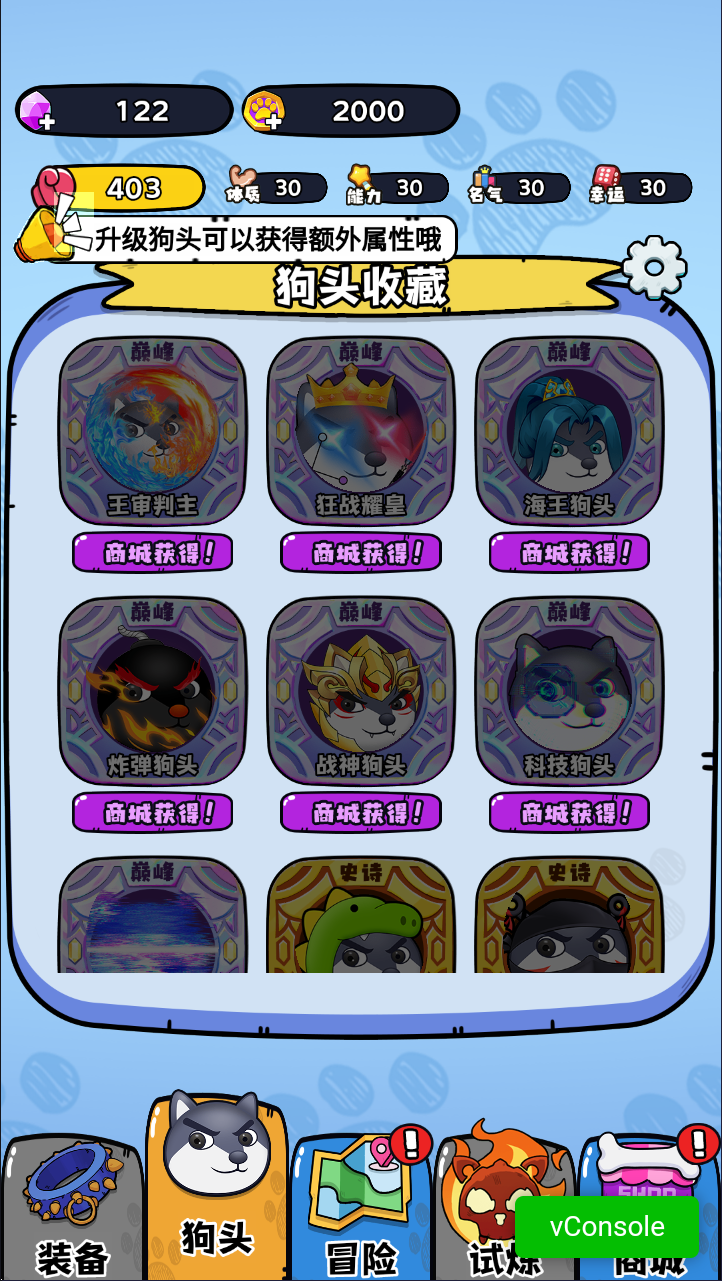Add more purple gems
Screen dimensions: 722x1281
[x=37, y=111]
